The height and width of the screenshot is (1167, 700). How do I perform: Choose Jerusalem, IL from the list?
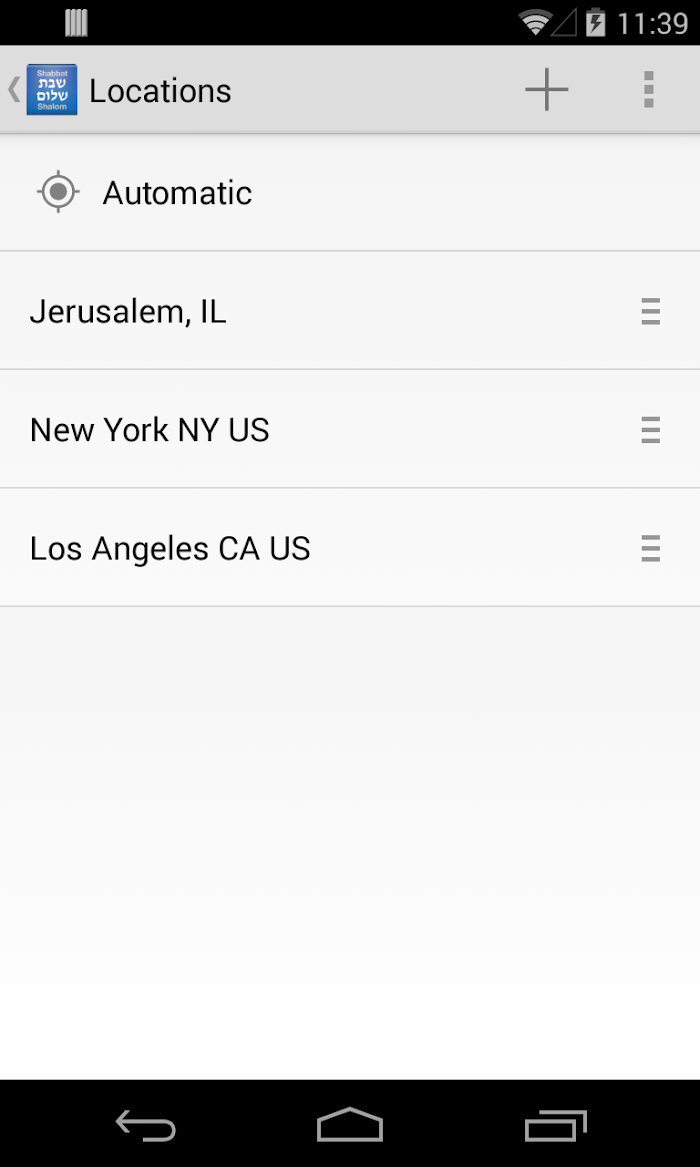[x=350, y=311]
